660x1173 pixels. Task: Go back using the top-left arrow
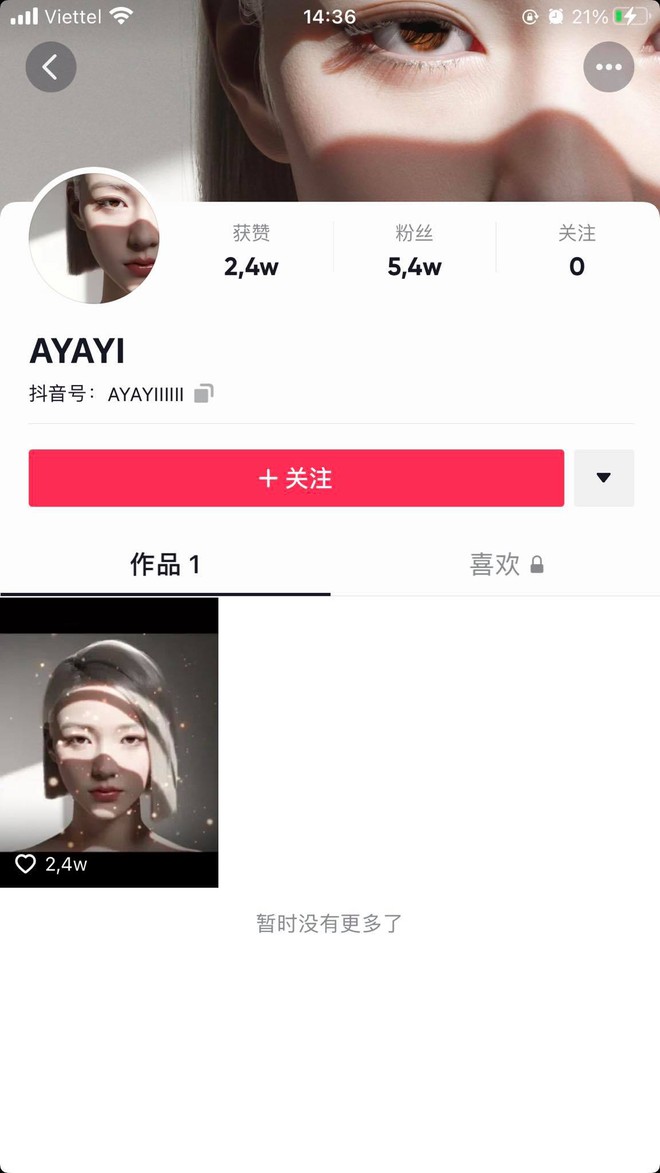[51, 67]
